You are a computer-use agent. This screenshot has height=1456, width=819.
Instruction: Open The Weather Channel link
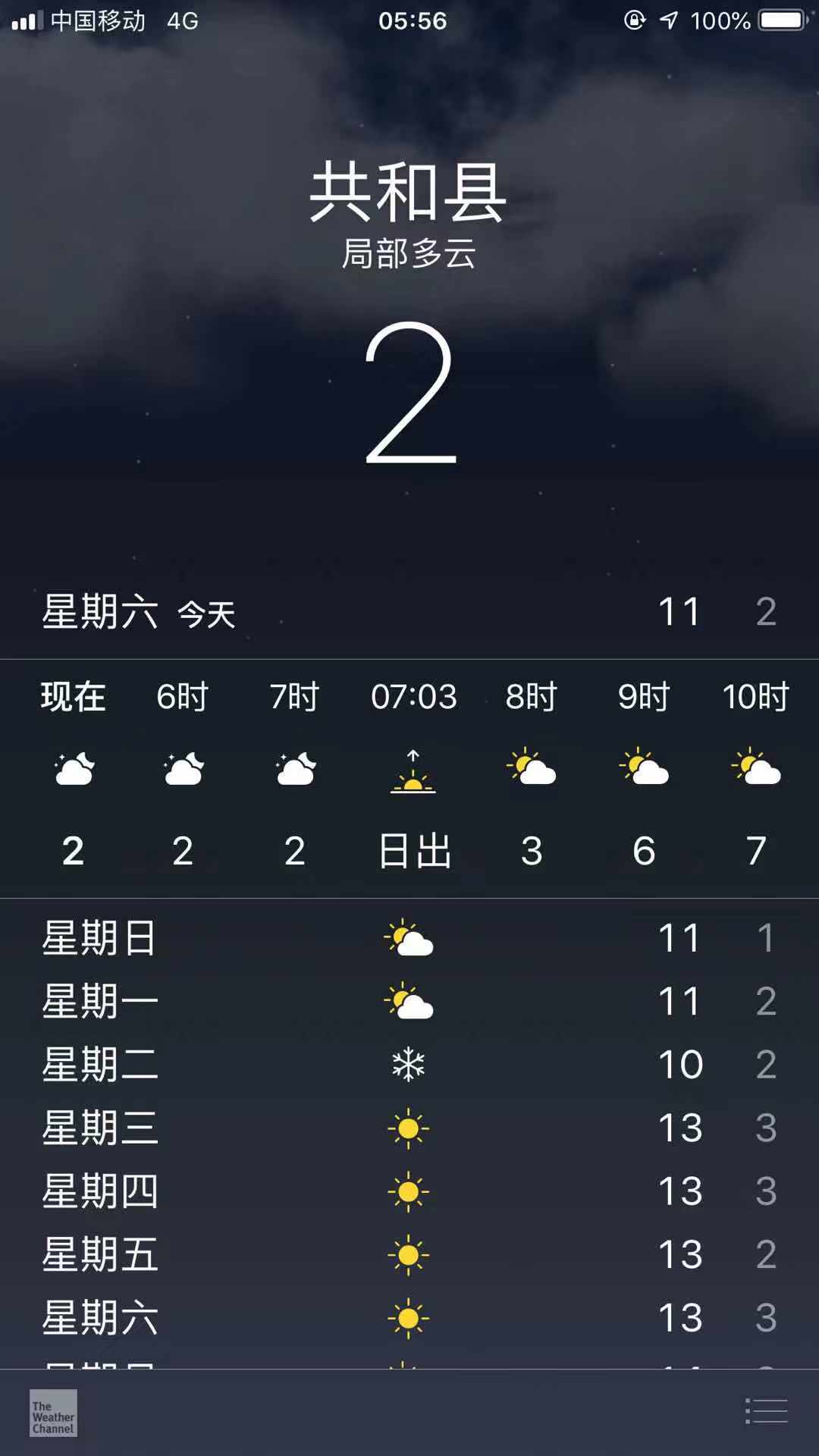click(x=53, y=1413)
